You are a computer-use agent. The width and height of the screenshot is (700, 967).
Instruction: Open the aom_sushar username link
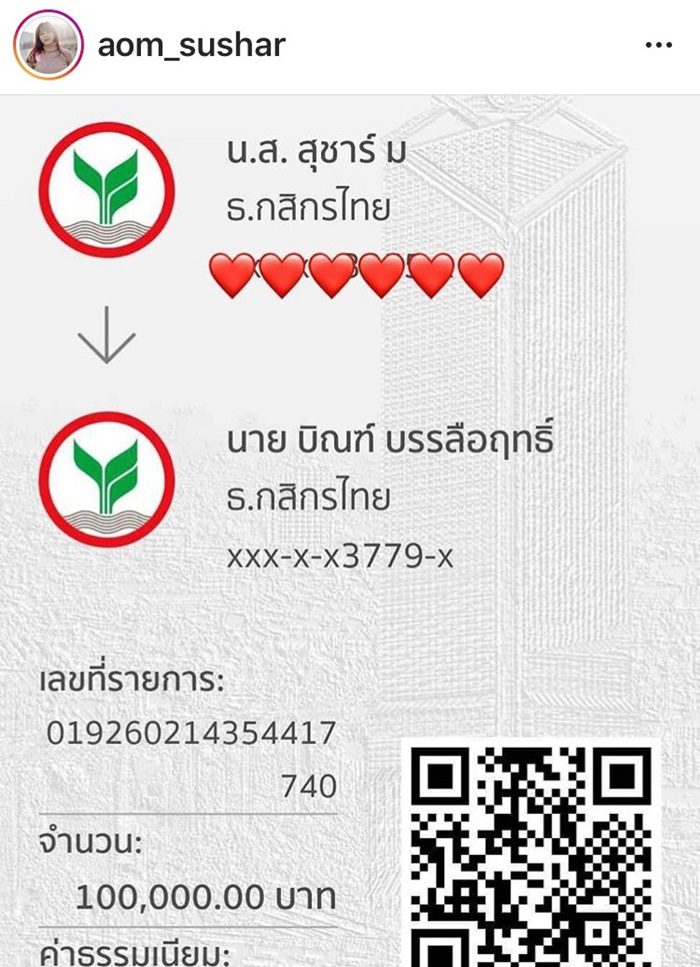(191, 45)
